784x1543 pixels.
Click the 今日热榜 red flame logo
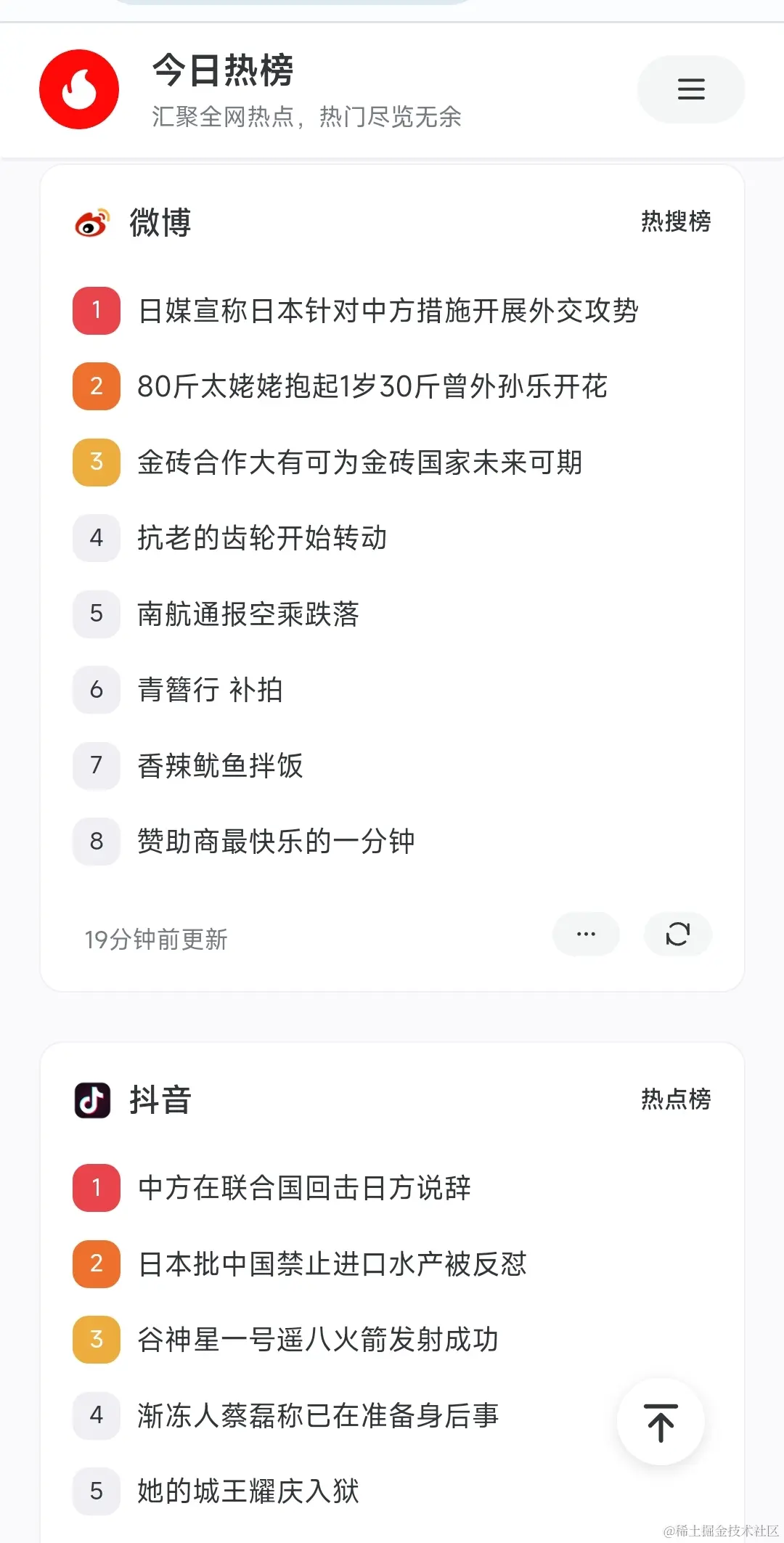coord(79,89)
